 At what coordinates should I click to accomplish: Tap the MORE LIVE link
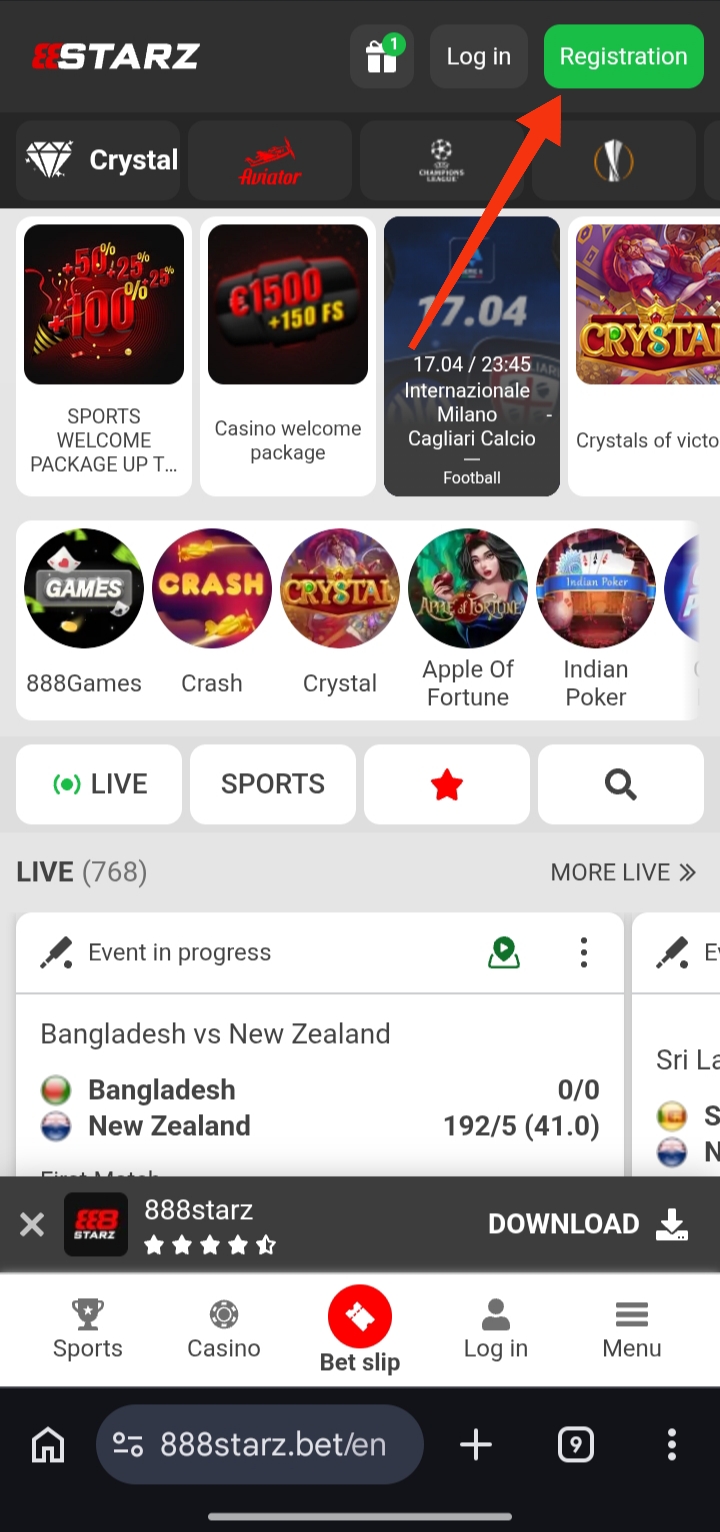[622, 872]
